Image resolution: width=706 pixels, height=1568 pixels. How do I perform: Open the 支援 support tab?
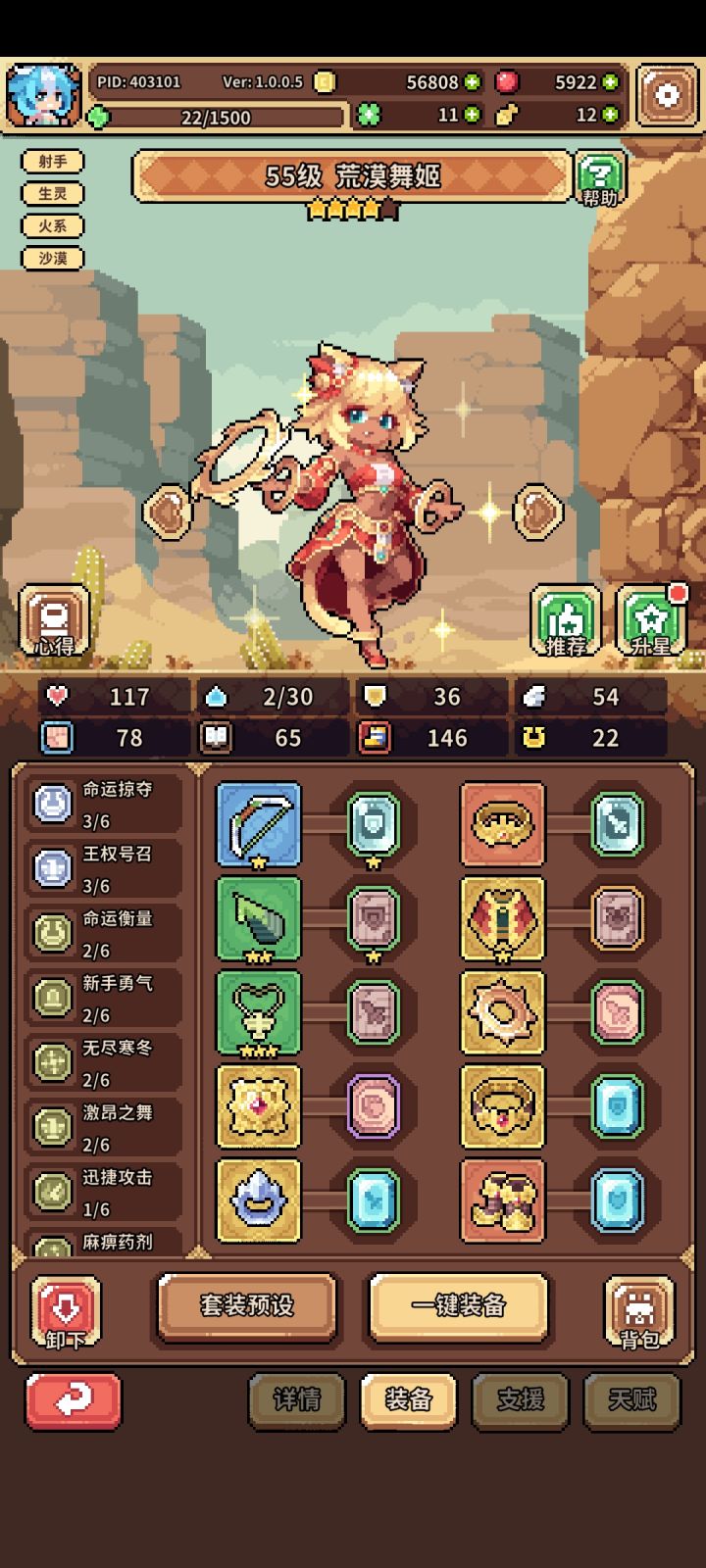point(520,1402)
